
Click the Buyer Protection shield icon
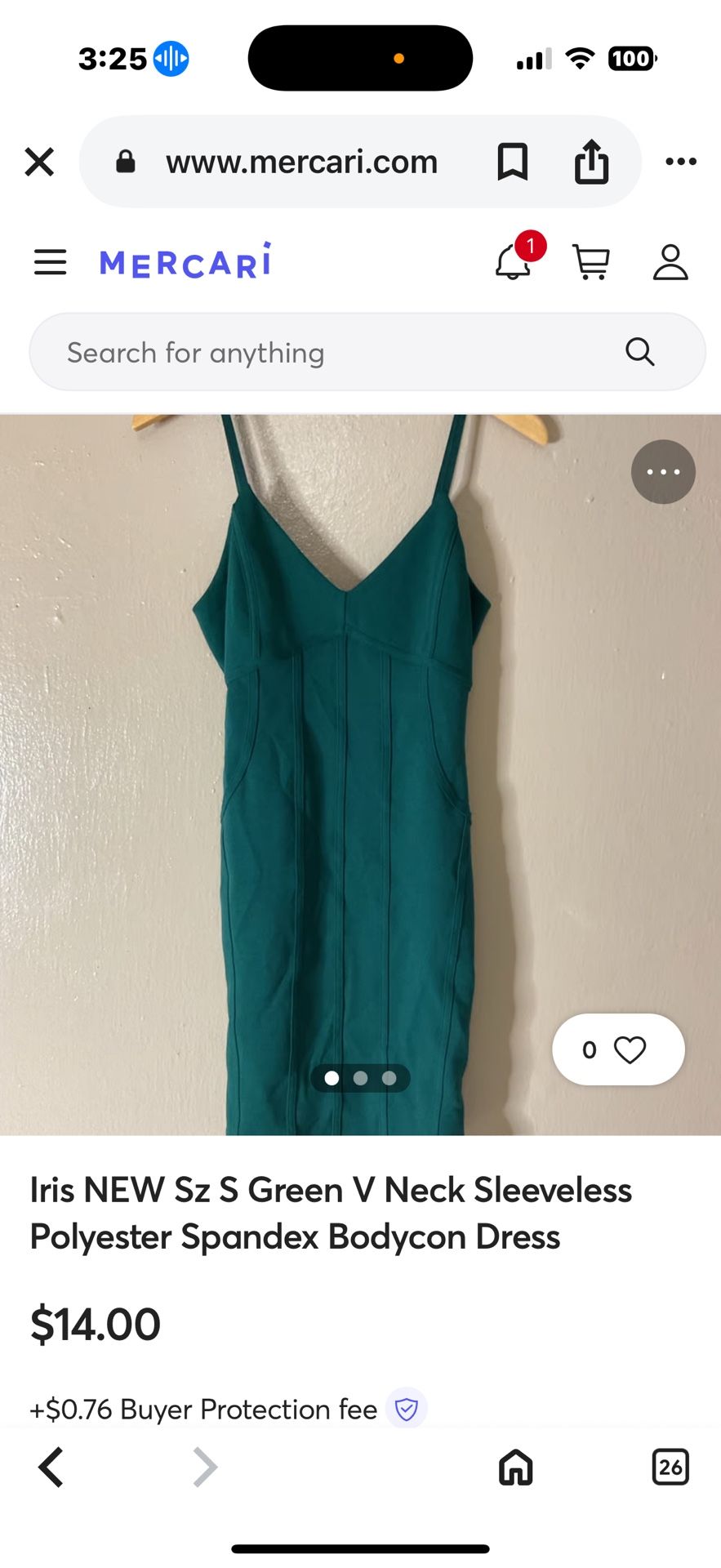pos(406,1409)
